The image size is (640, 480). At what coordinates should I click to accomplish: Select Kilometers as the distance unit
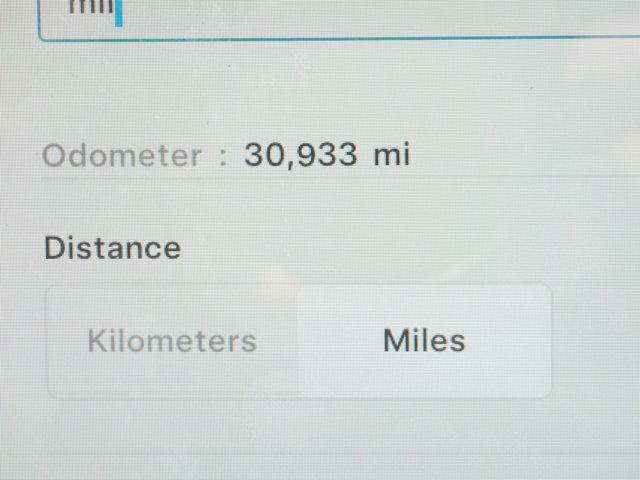(x=172, y=341)
